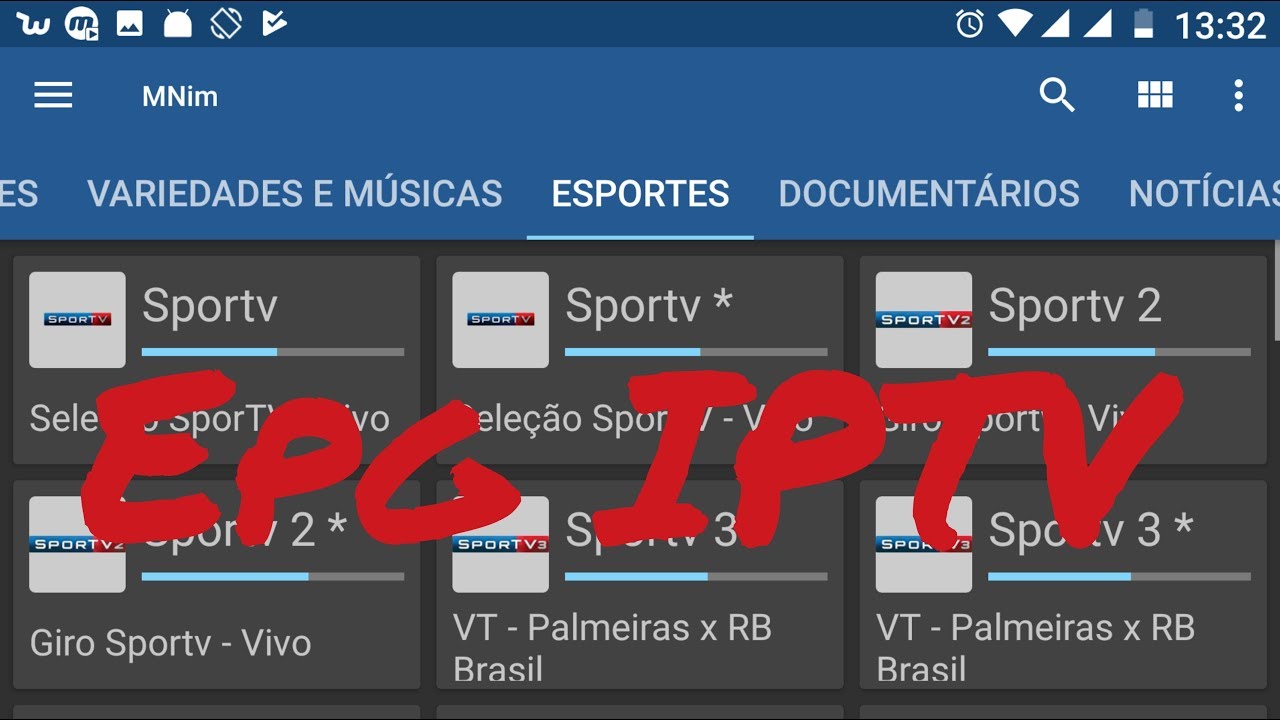The height and width of the screenshot is (720, 1280).
Task: Open the Sportv 3 * channel card
Action: [1063, 584]
